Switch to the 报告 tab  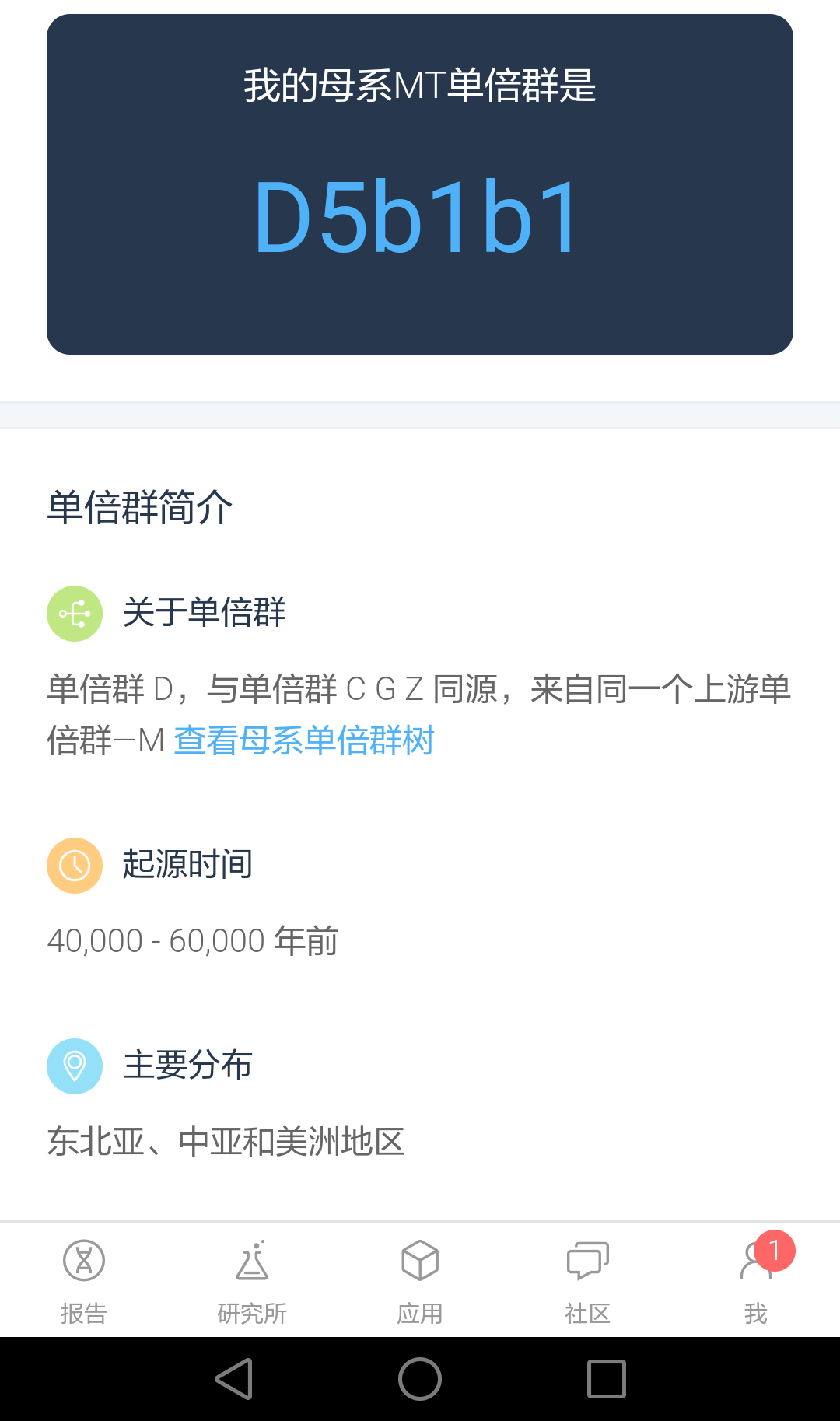[x=84, y=1281]
